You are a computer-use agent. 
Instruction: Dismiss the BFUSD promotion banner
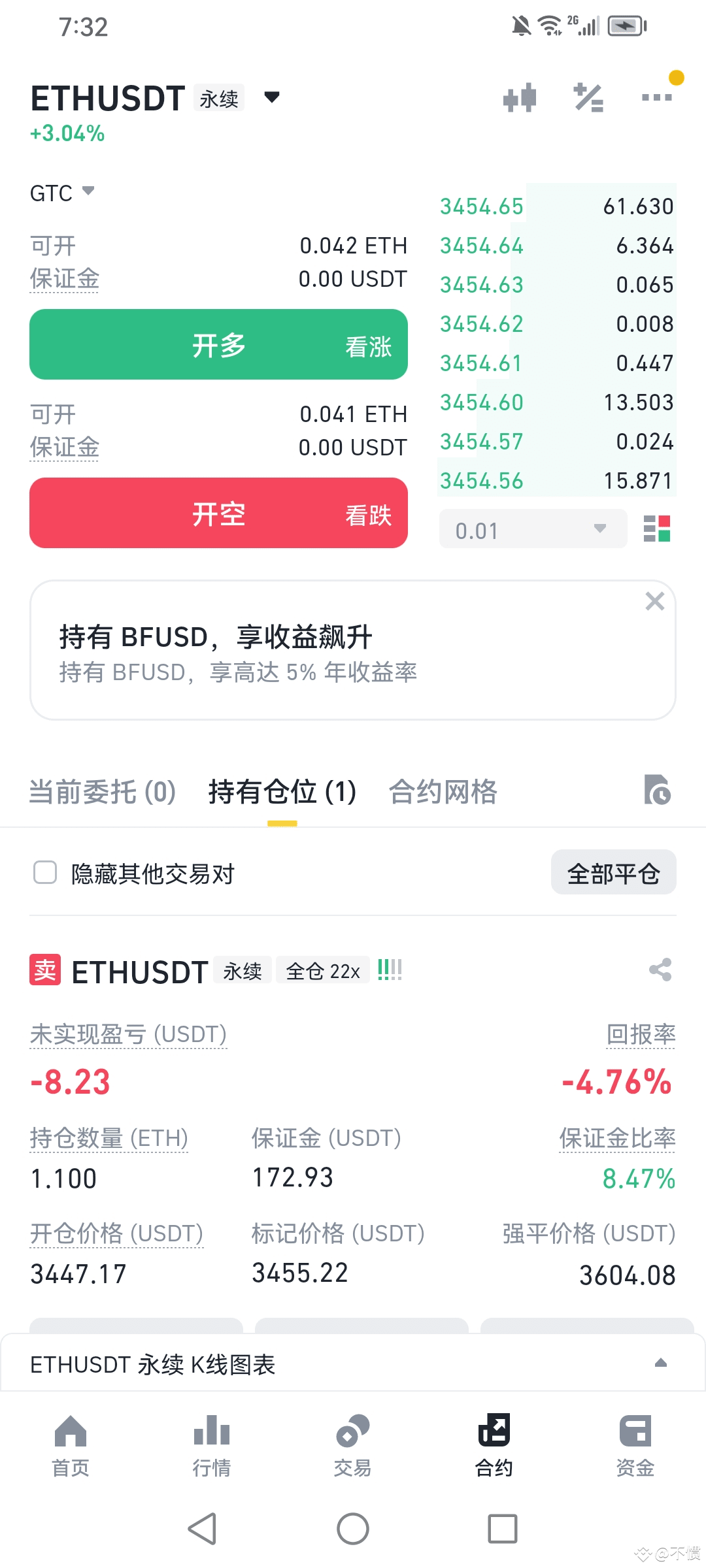pyautogui.click(x=654, y=601)
